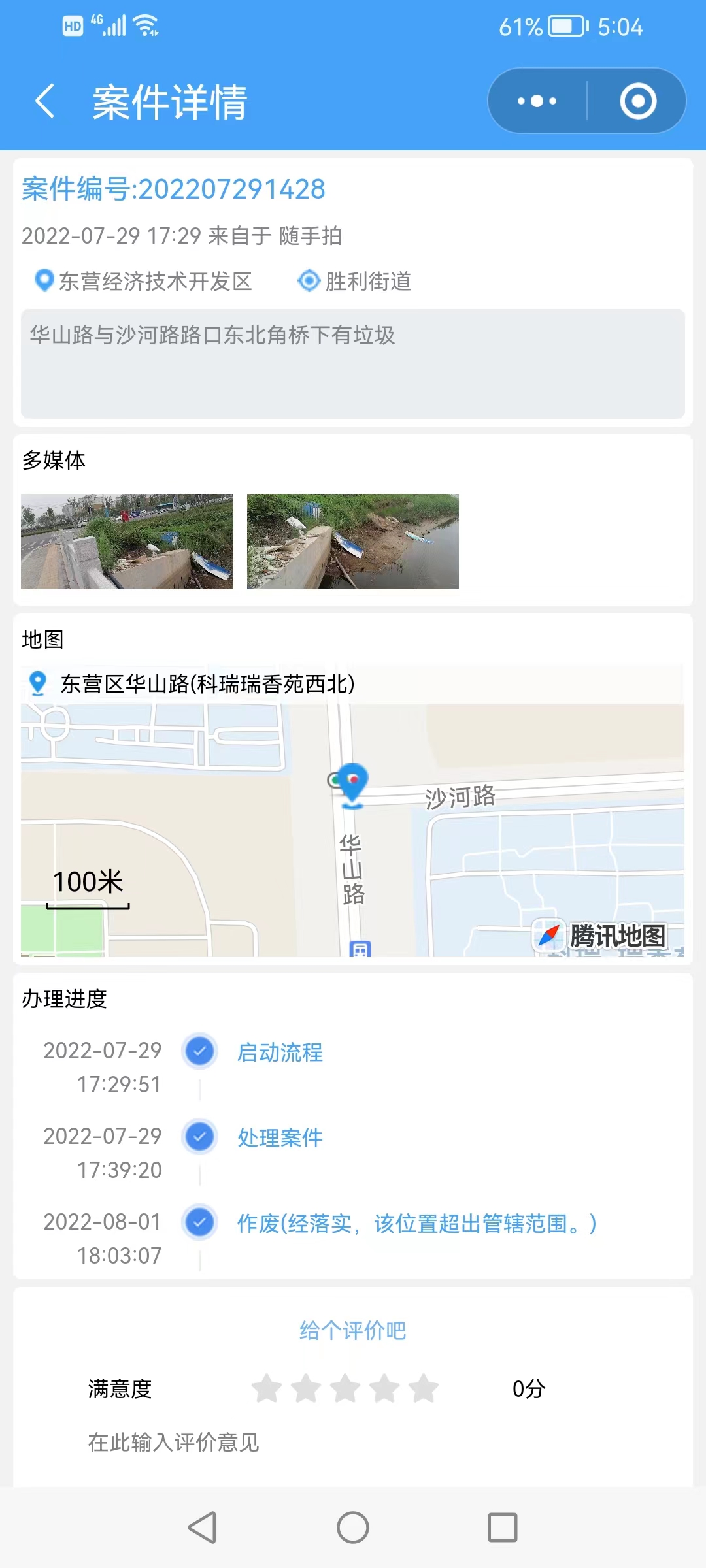Go back from the 案件详情 page
Image resolution: width=706 pixels, height=1568 pixels.
[x=44, y=101]
